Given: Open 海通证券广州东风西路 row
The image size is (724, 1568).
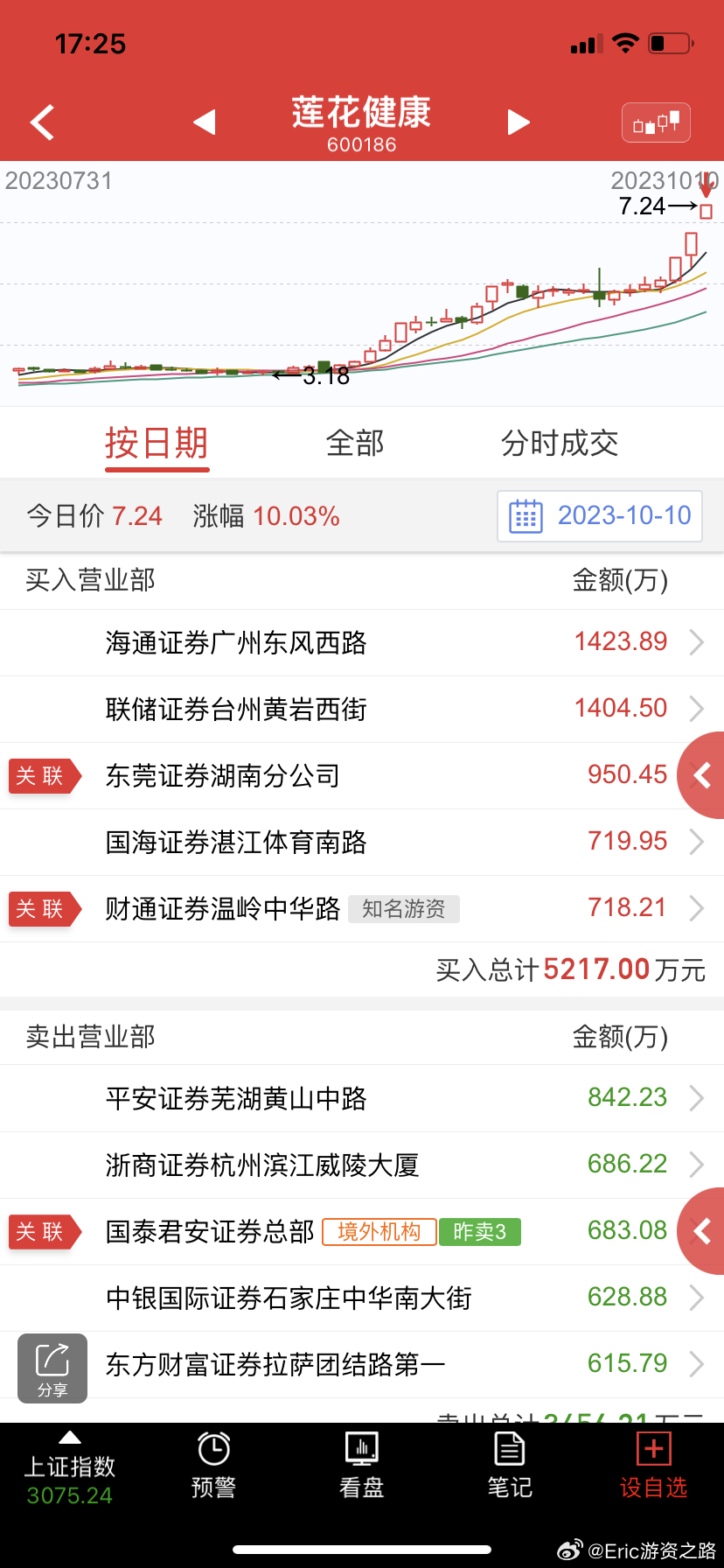Looking at the screenshot, I should coord(362,643).
